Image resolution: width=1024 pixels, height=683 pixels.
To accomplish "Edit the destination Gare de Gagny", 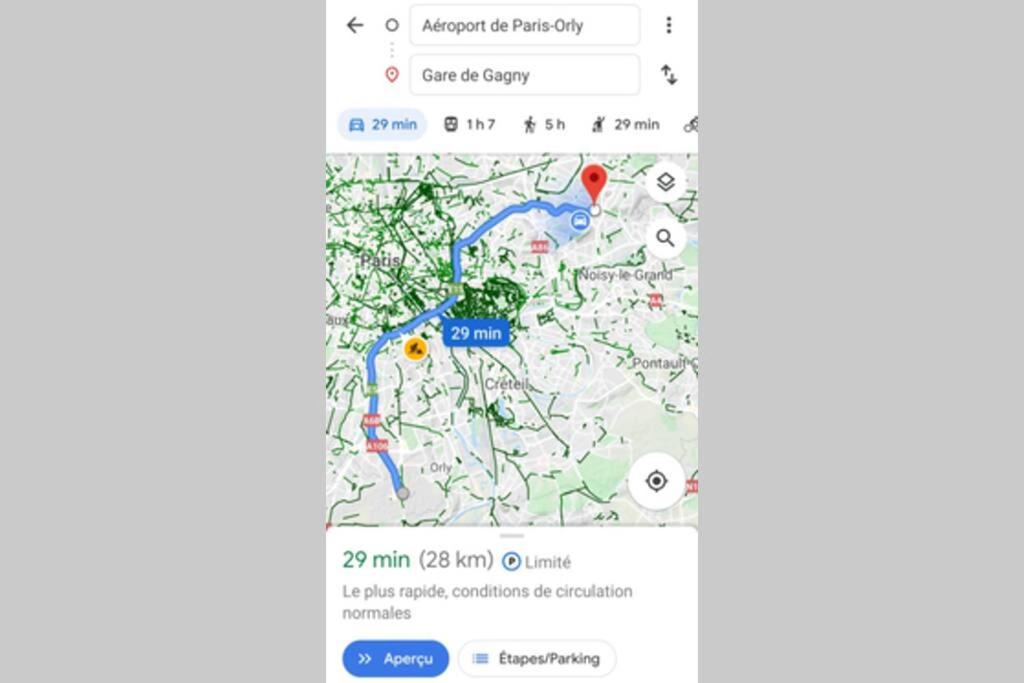I will click(524, 75).
